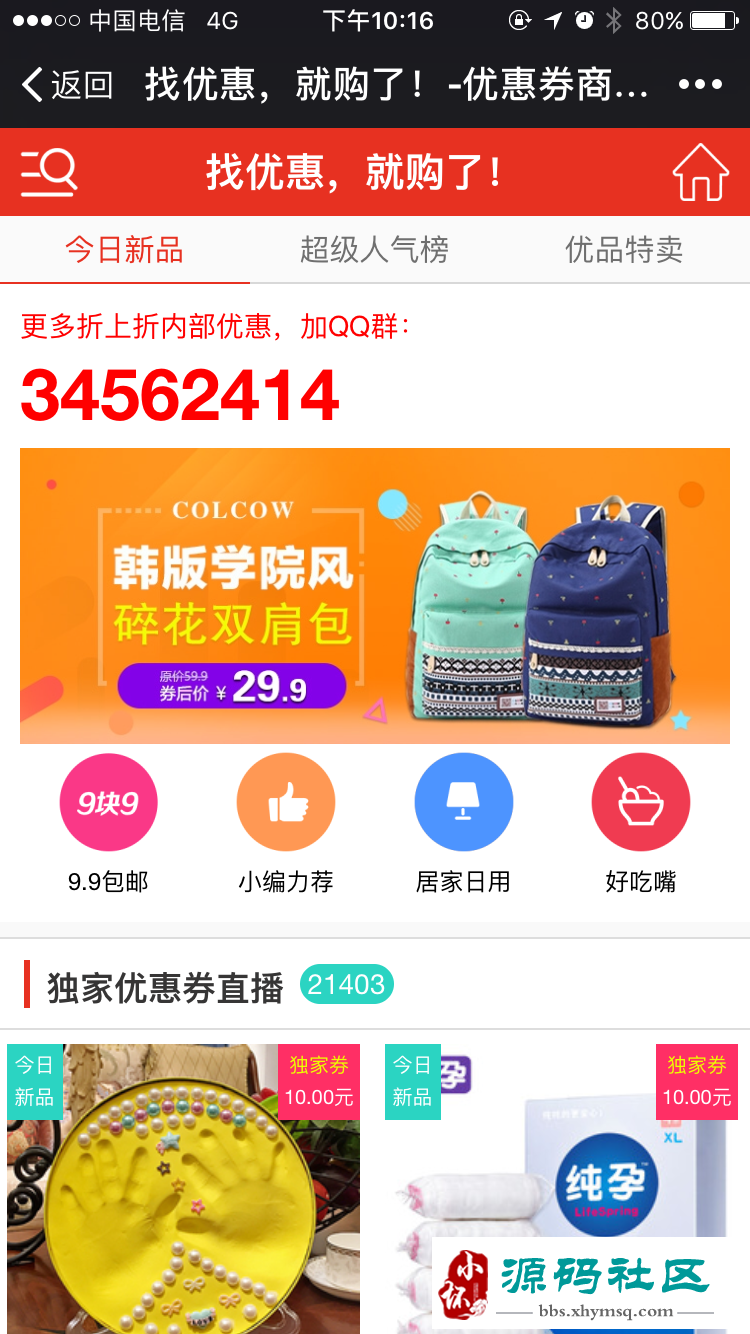Select the 优品特卖 tab
This screenshot has height=1334, width=750.
624,249
